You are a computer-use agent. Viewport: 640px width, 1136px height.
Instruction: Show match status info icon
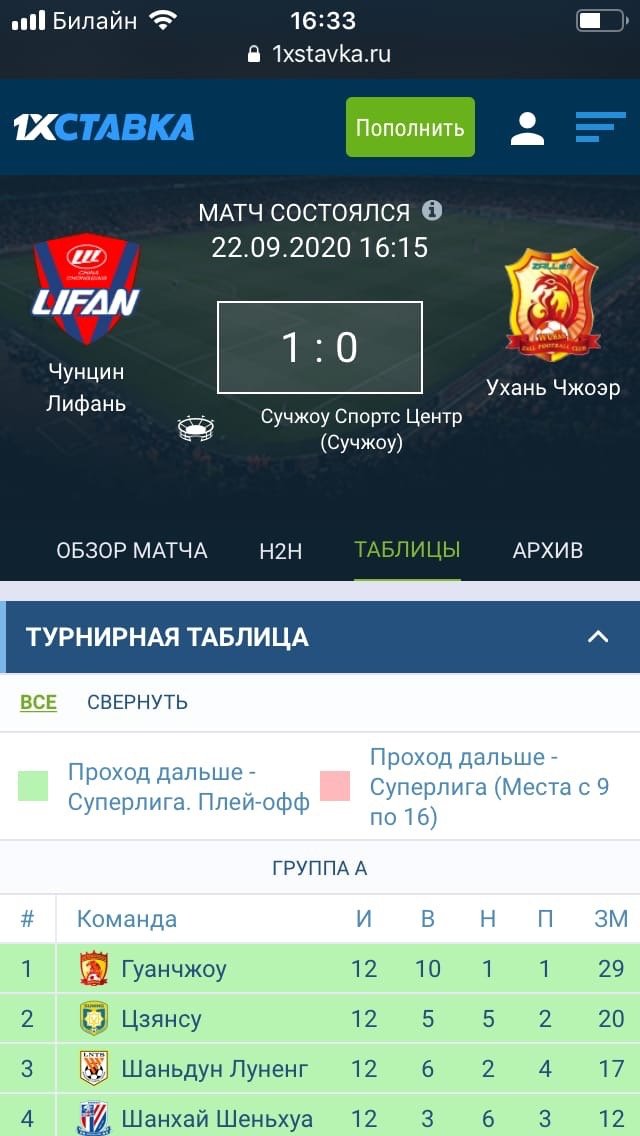[x=432, y=211]
